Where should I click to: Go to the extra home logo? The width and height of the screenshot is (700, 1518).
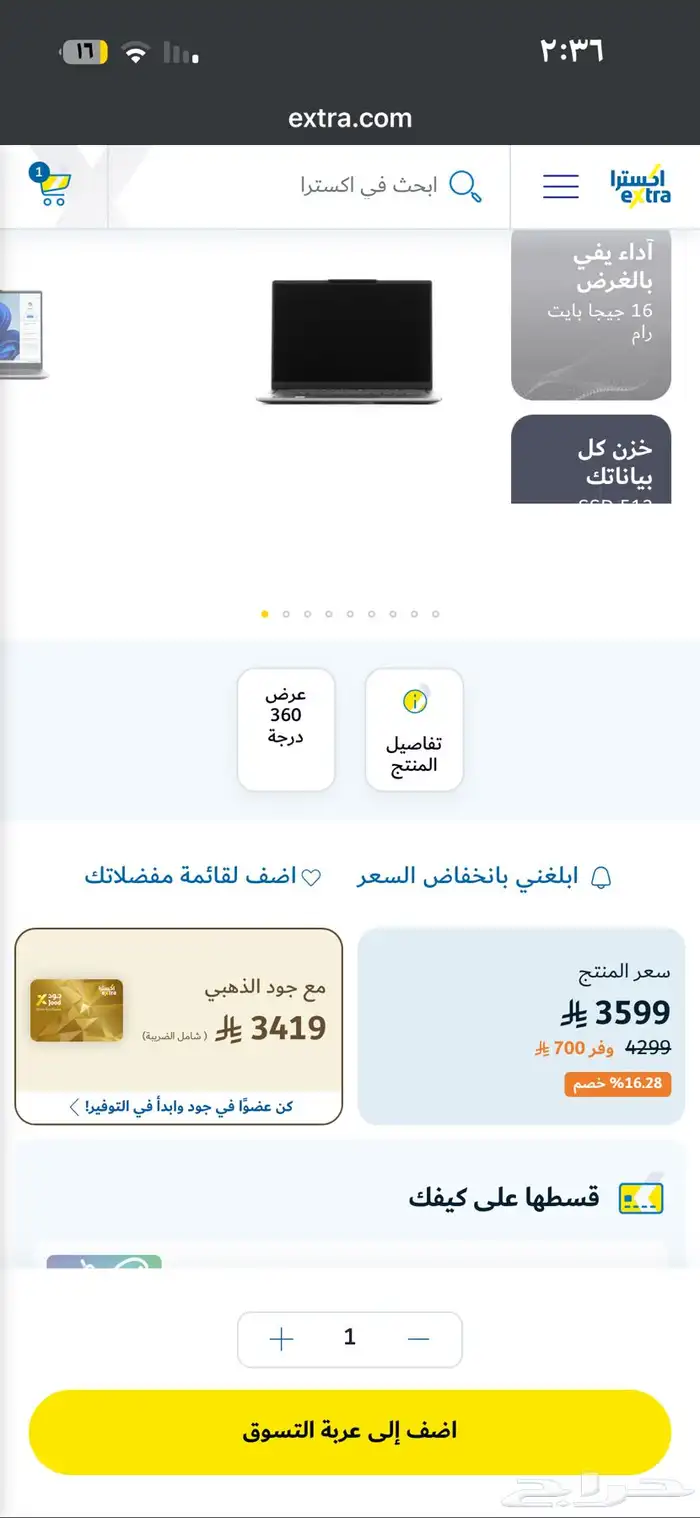(641, 186)
